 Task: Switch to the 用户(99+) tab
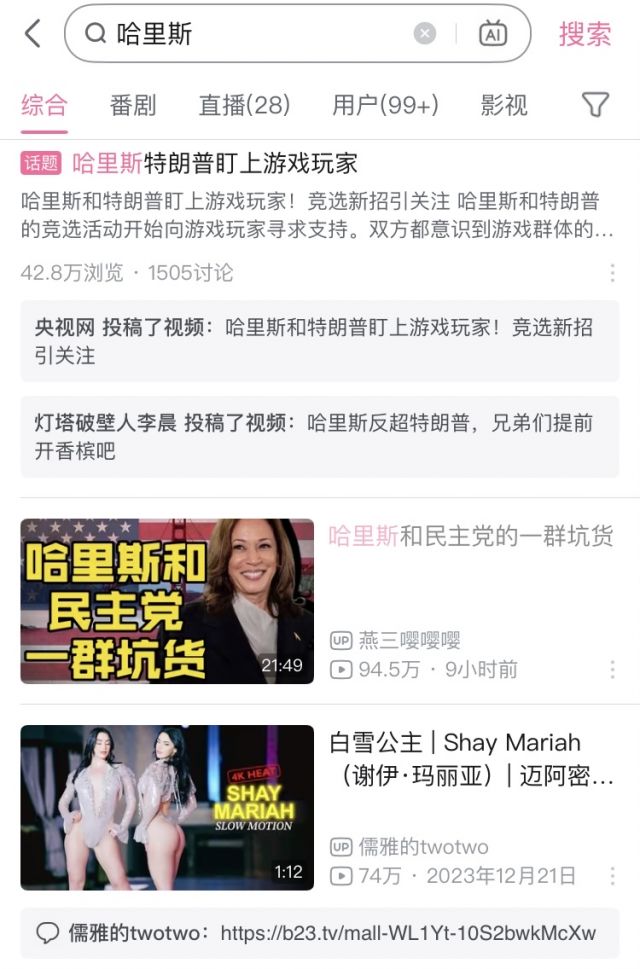[385, 105]
